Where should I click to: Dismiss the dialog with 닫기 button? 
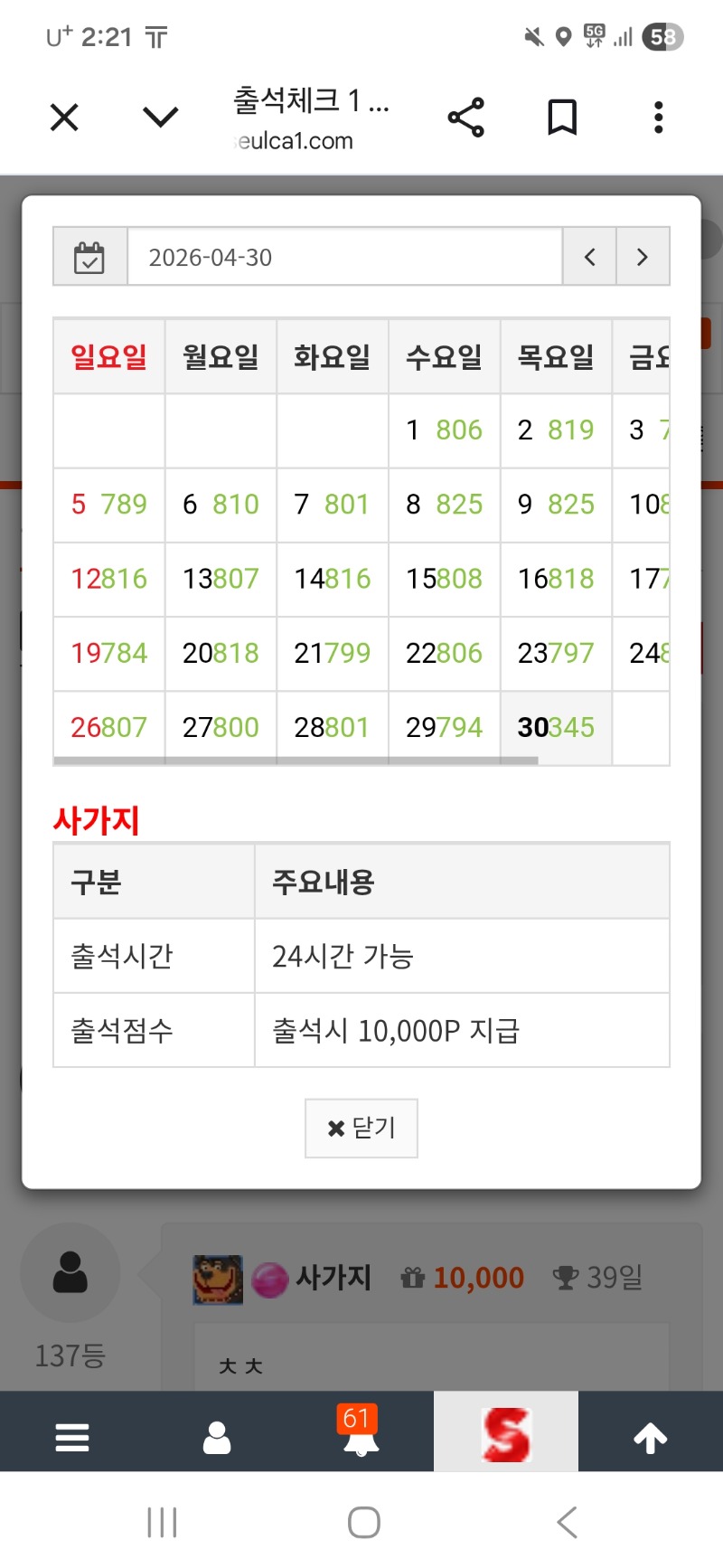coord(361,1128)
